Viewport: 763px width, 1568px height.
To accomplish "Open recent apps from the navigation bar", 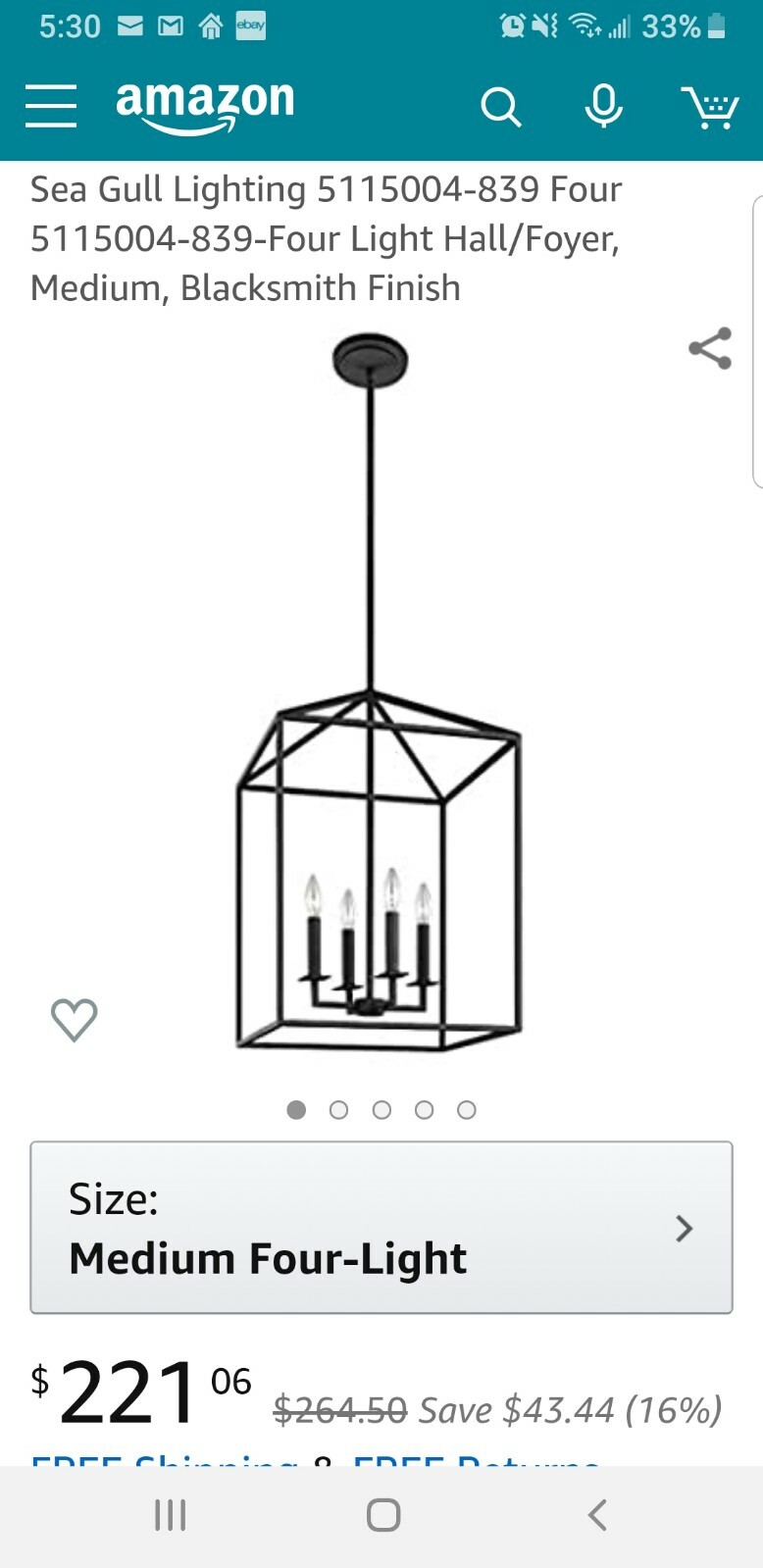I will [x=171, y=1515].
